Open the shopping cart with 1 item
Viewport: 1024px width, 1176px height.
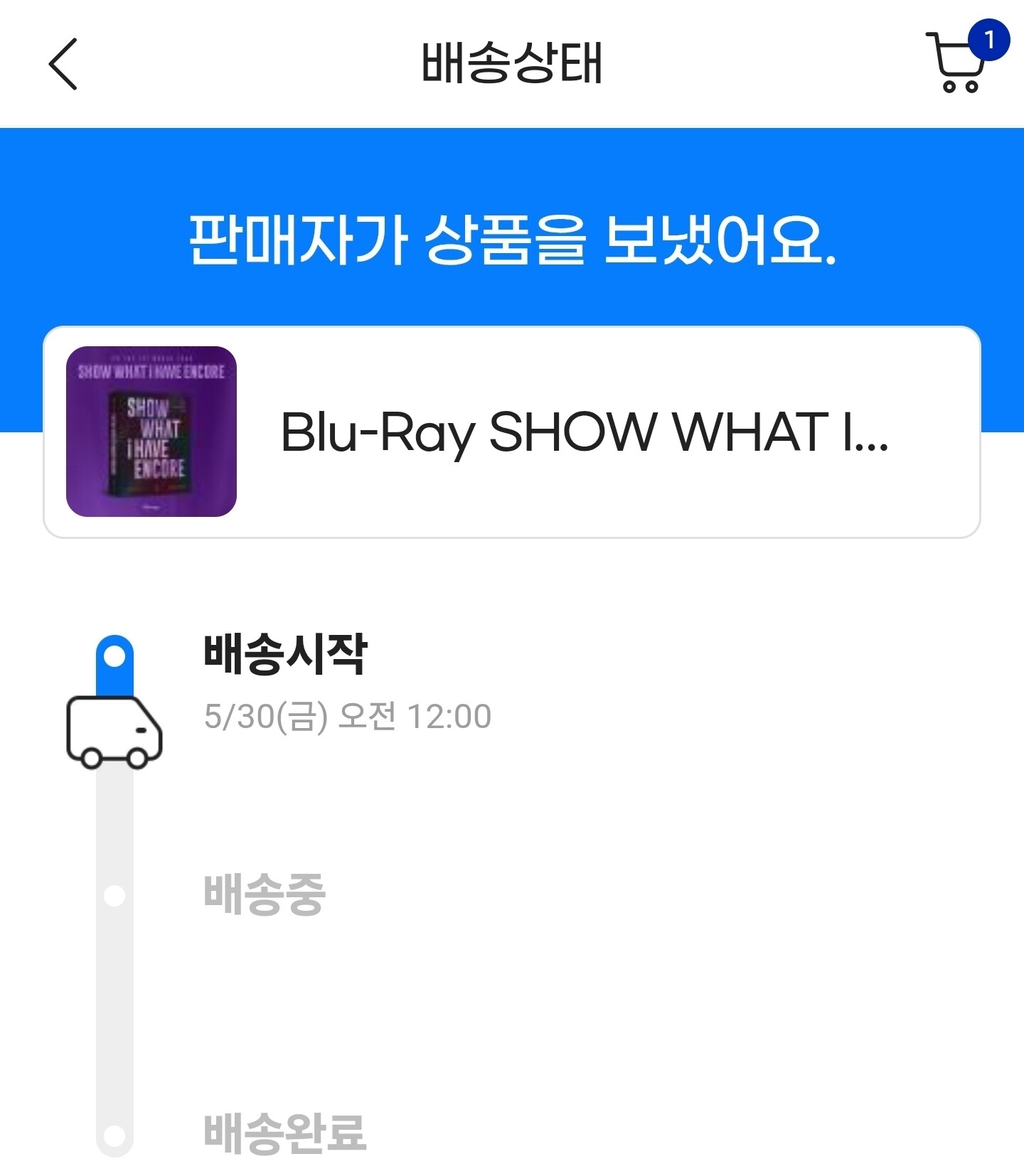tap(966, 58)
